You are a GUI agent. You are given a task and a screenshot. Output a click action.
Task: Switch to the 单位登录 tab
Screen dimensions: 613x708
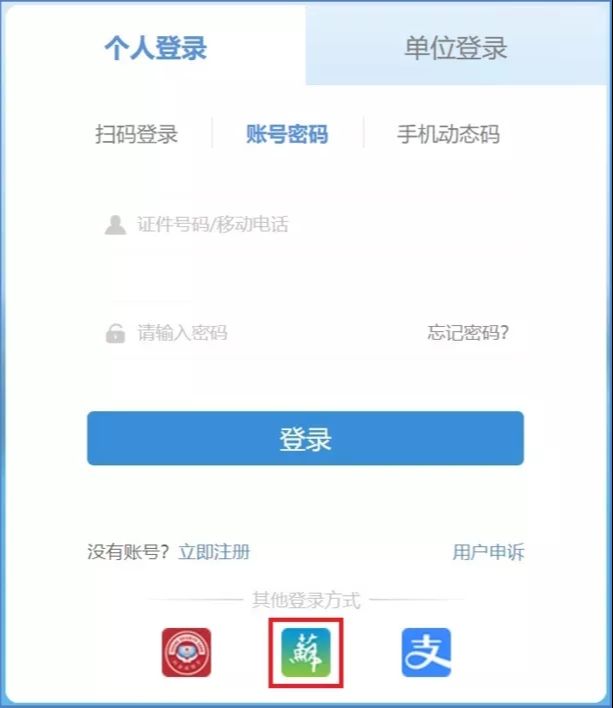(456, 48)
